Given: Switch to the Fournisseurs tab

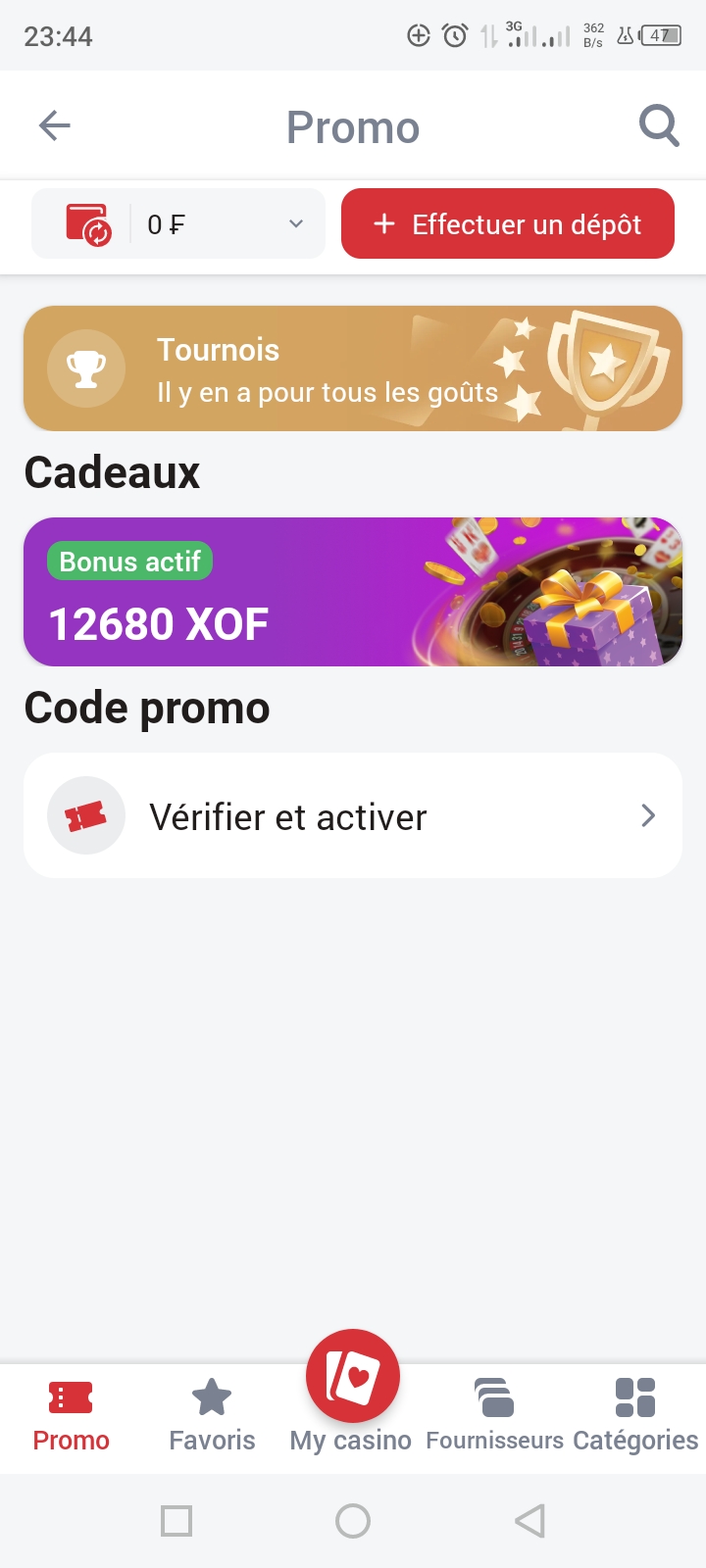Looking at the screenshot, I should click(x=495, y=1416).
